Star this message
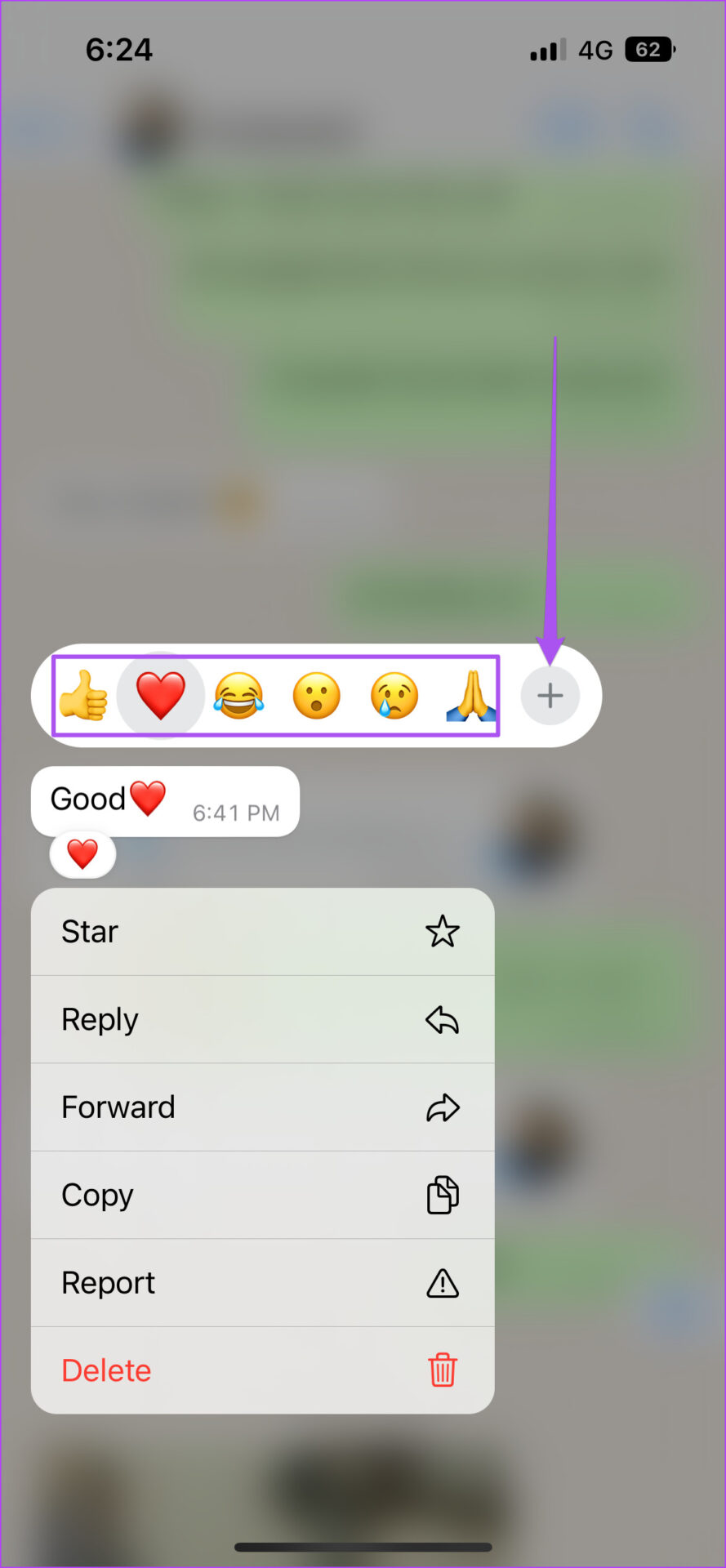Viewport: 726px width, 1568px height. (x=262, y=932)
